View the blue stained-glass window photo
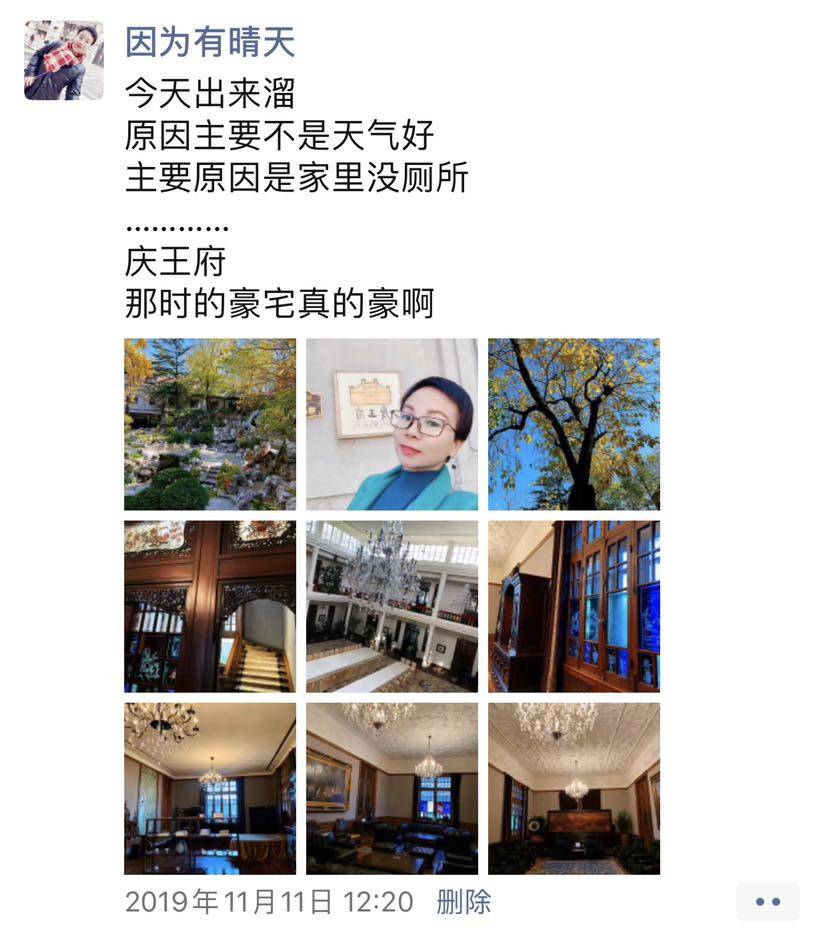This screenshot has height=942, width=828. click(574, 606)
